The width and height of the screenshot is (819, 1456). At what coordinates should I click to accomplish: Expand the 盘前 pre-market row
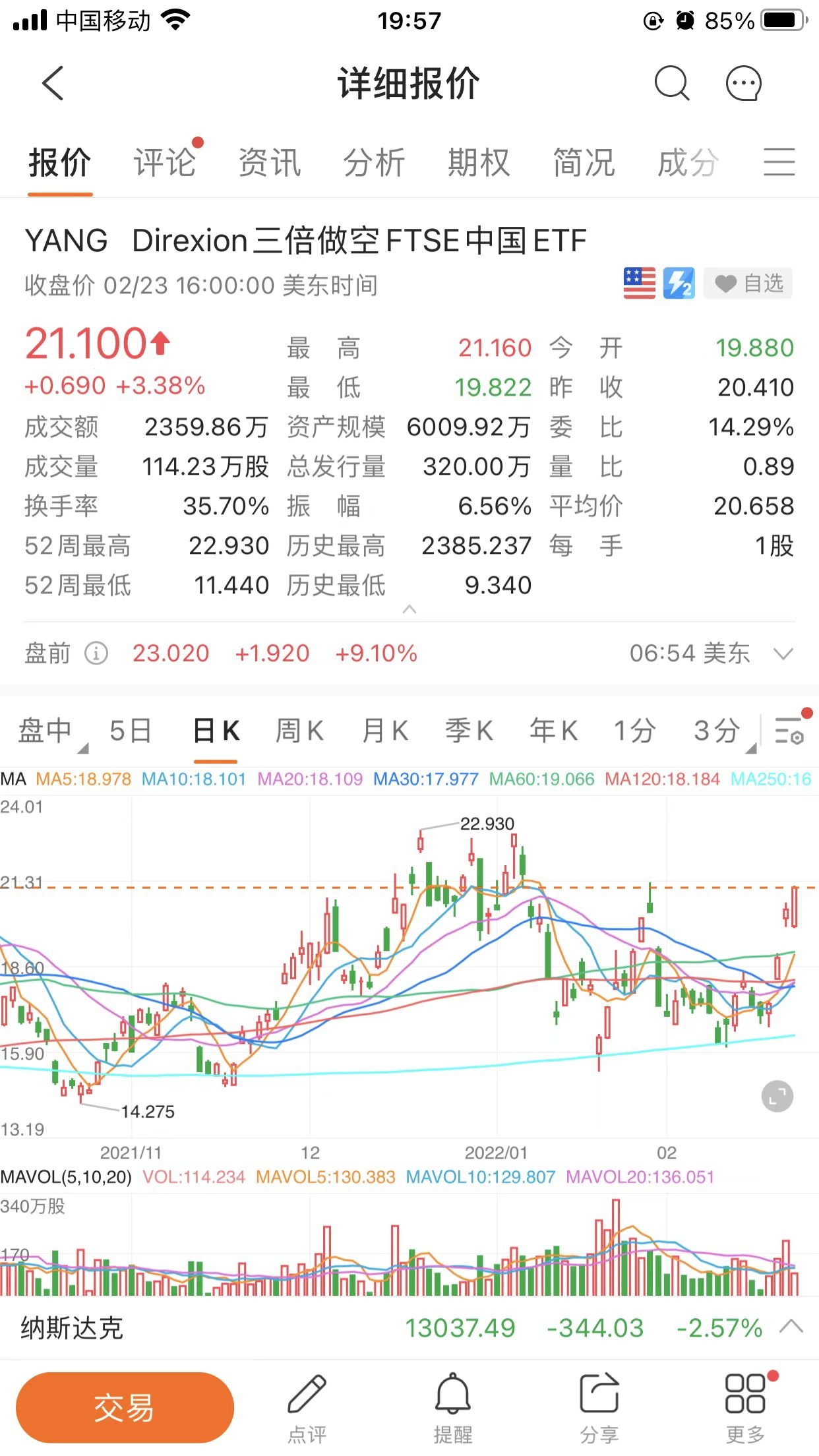click(x=783, y=653)
